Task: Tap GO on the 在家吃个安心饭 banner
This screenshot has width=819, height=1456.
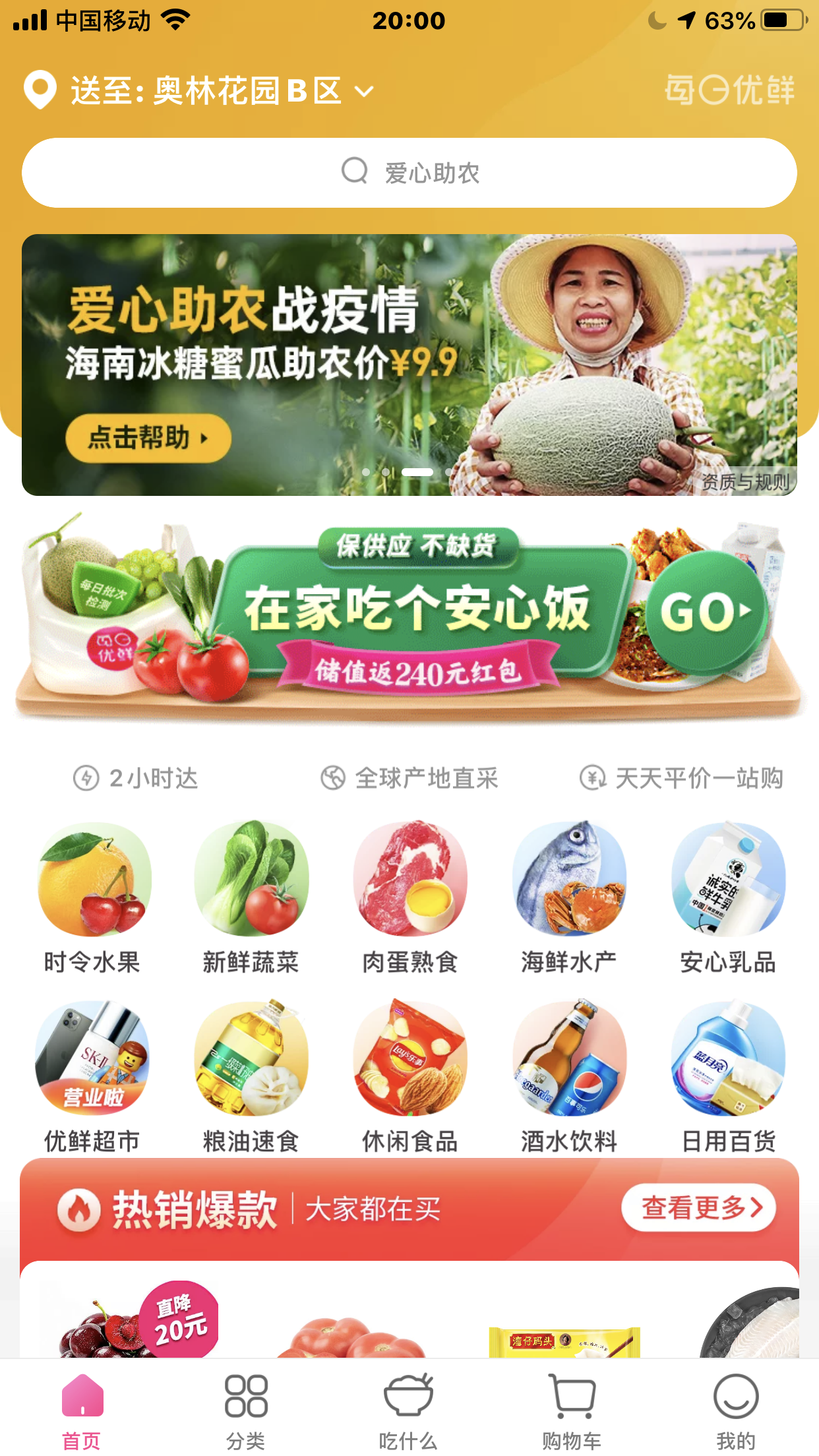Action: [x=705, y=612]
